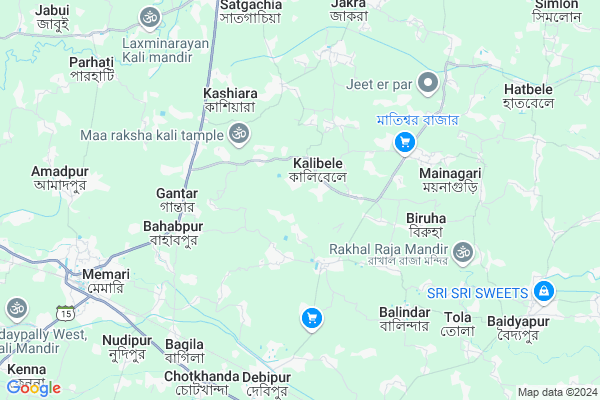The width and height of the screenshot is (600, 400).
Task: Open the Laxminarayan Kali mandir temple marker
Action: tap(150, 17)
